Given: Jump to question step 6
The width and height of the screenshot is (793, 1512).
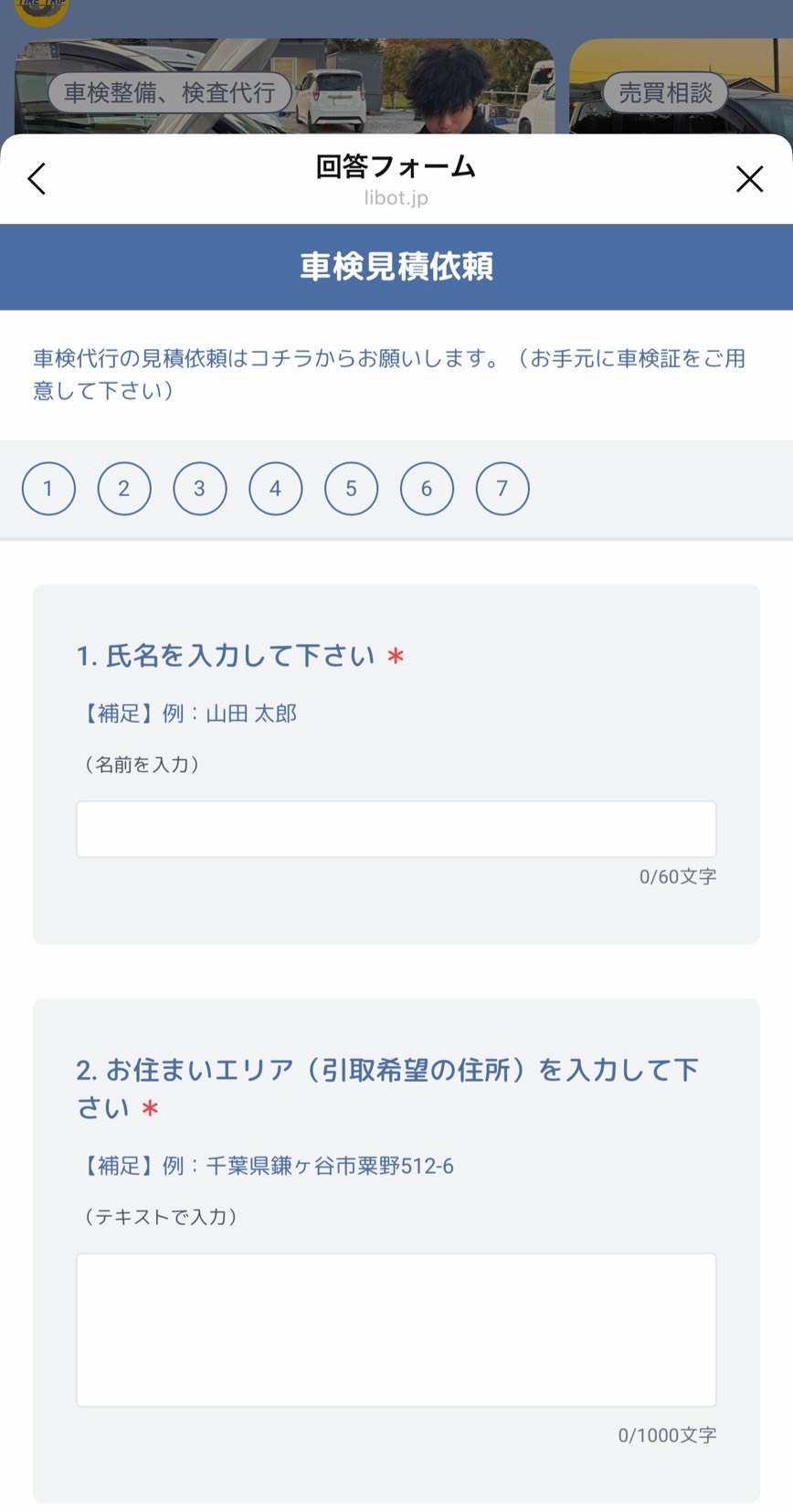Looking at the screenshot, I should pos(427,489).
